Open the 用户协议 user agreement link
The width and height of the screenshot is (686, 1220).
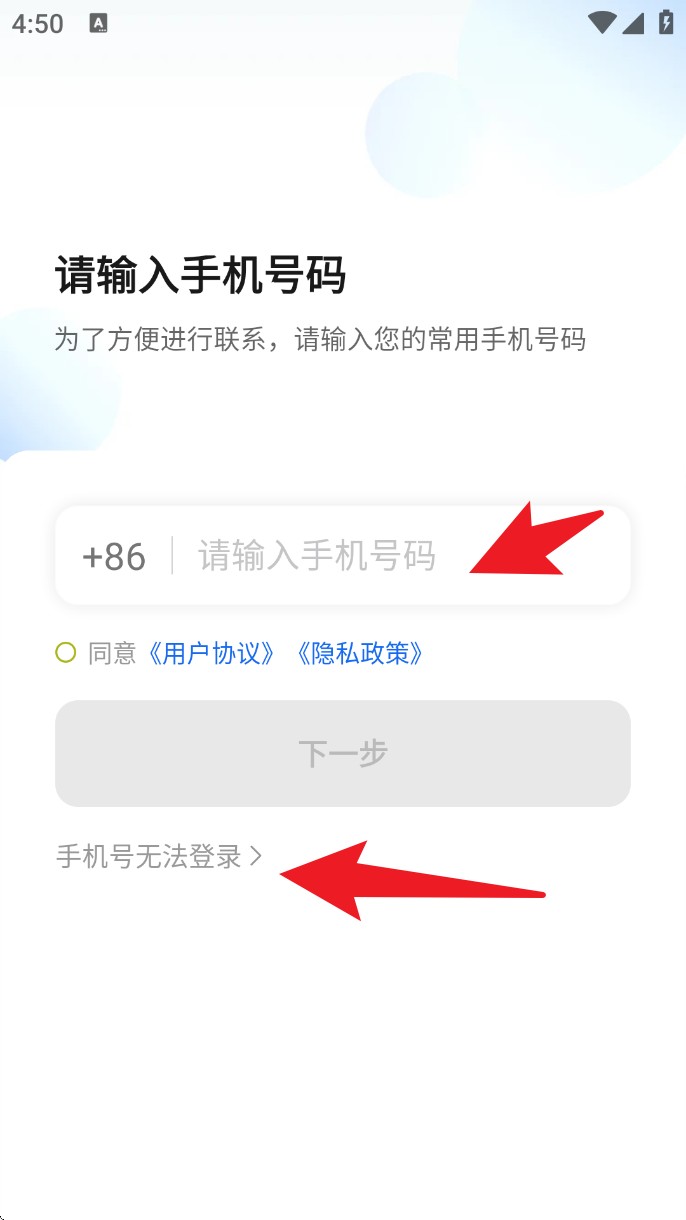tap(212, 654)
